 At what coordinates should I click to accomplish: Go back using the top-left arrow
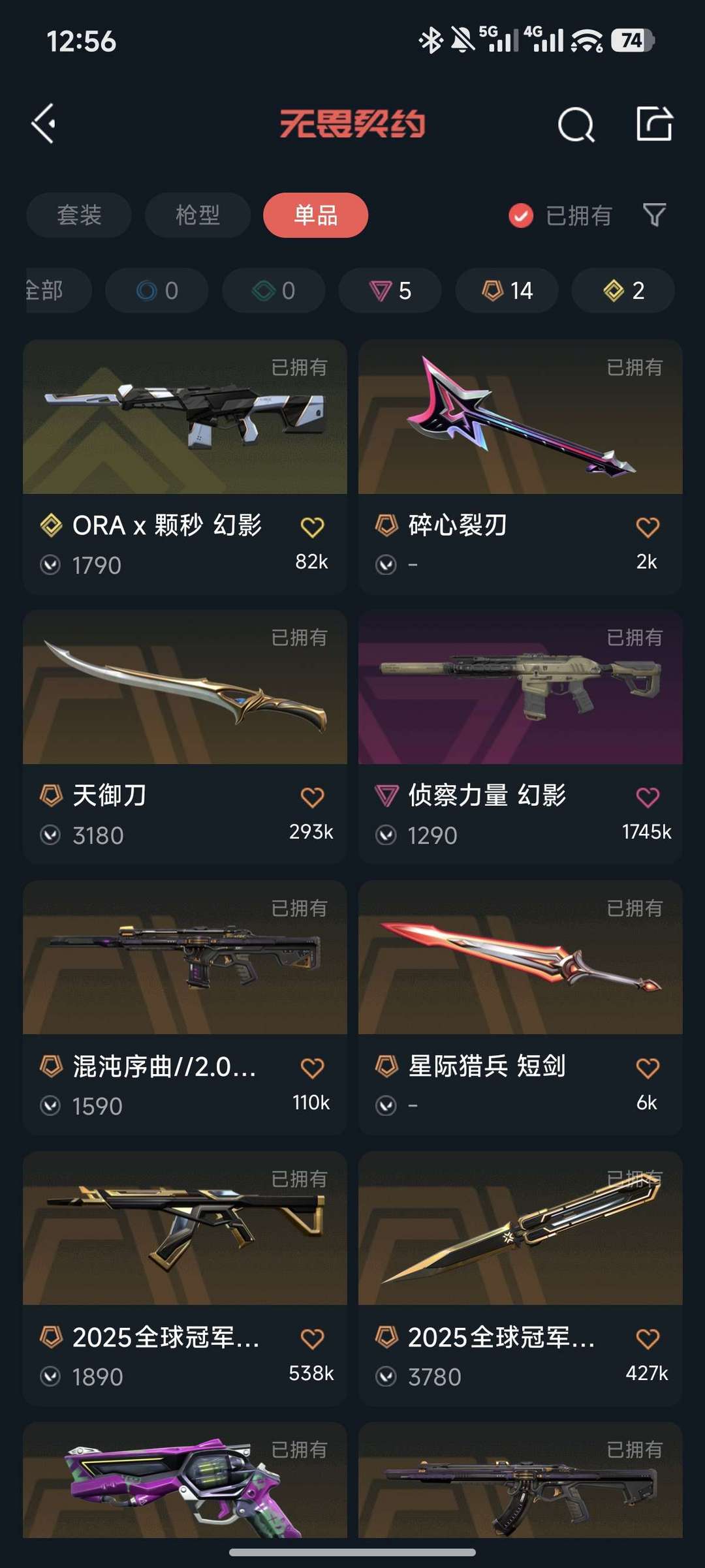pyautogui.click(x=44, y=123)
